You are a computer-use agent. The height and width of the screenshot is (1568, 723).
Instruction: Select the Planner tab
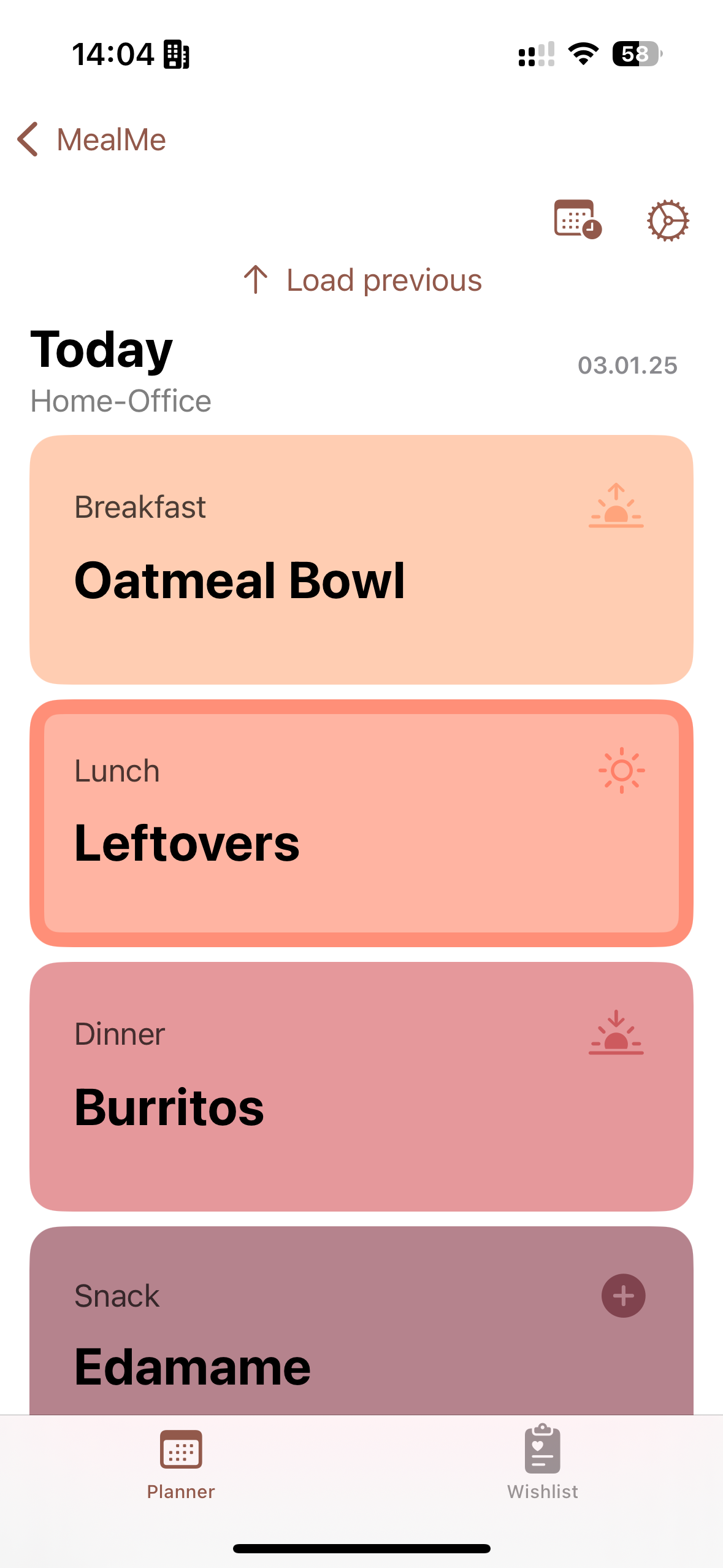pyautogui.click(x=181, y=1462)
